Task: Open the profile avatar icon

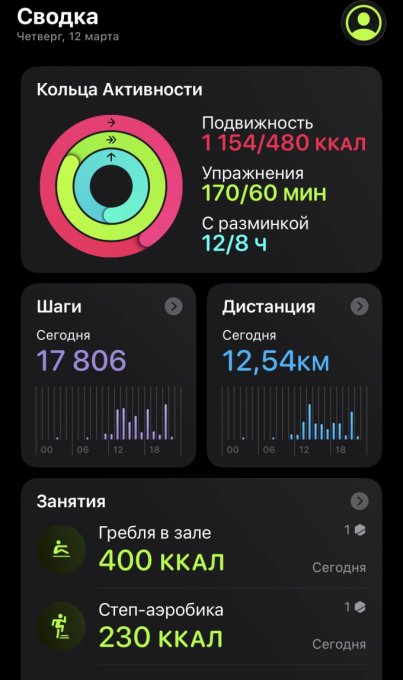Action: pos(364,23)
